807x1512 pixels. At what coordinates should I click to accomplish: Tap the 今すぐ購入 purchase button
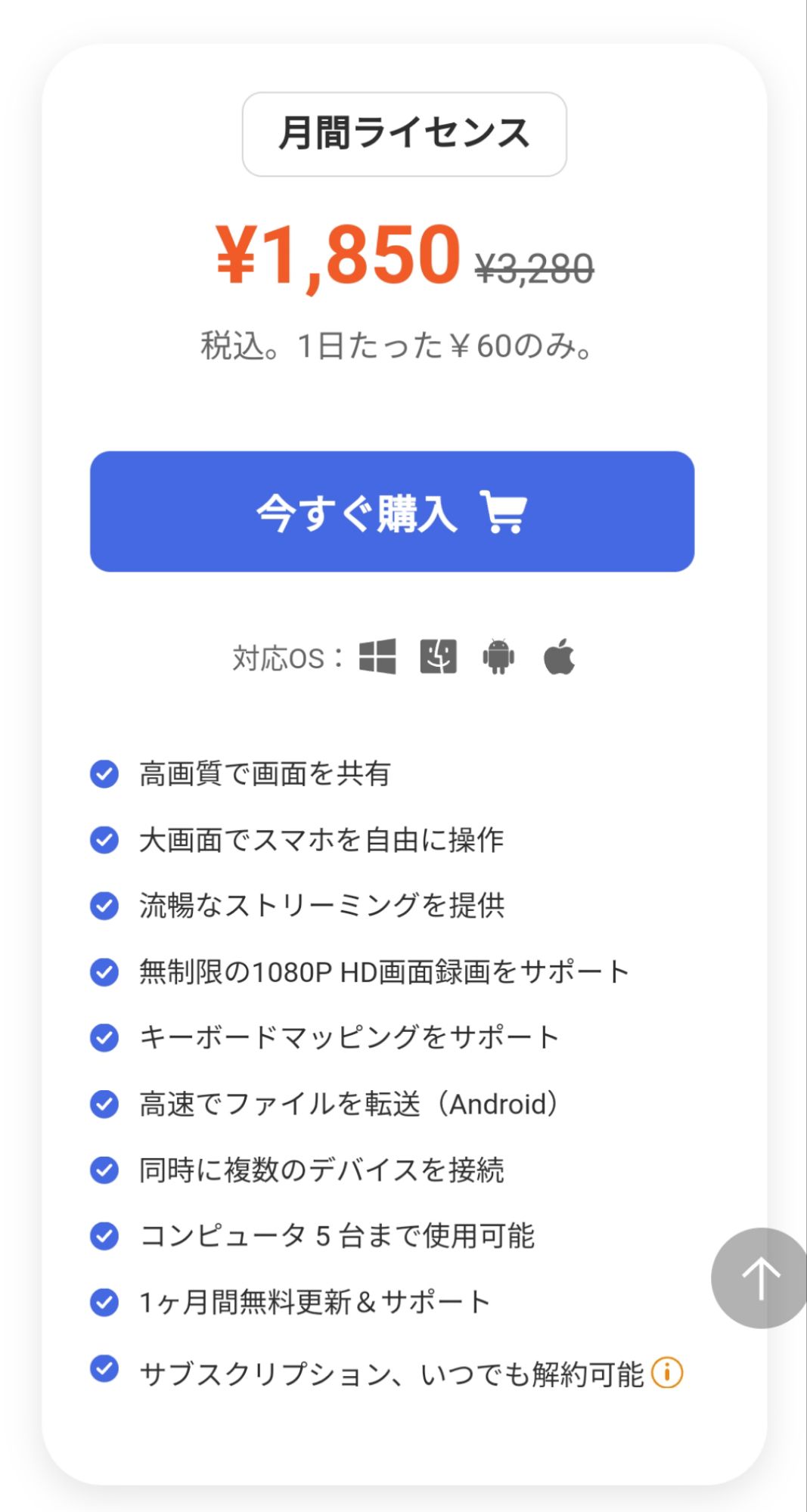click(x=392, y=512)
